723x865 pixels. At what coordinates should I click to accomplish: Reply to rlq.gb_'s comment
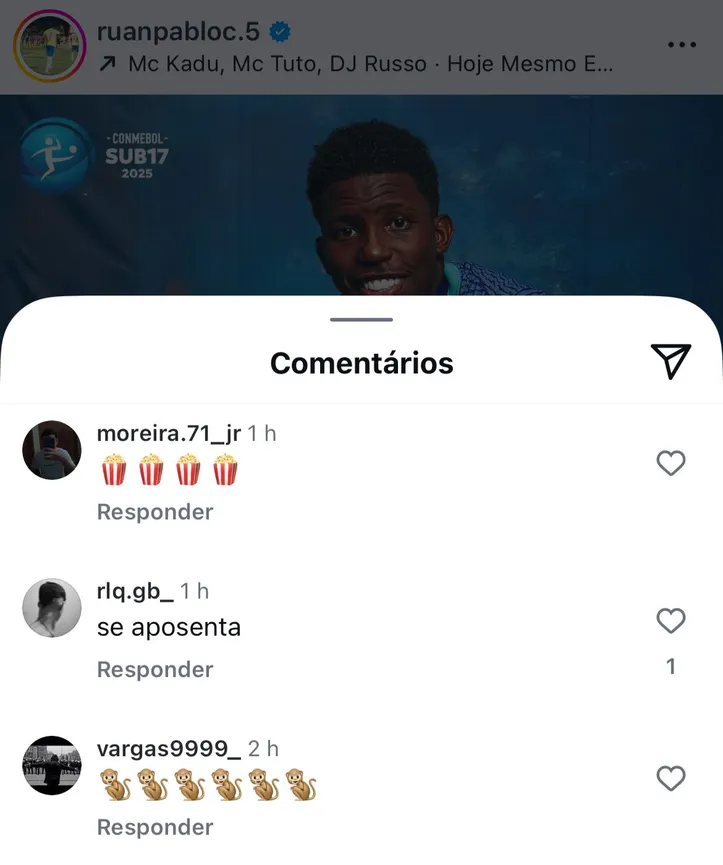point(155,670)
